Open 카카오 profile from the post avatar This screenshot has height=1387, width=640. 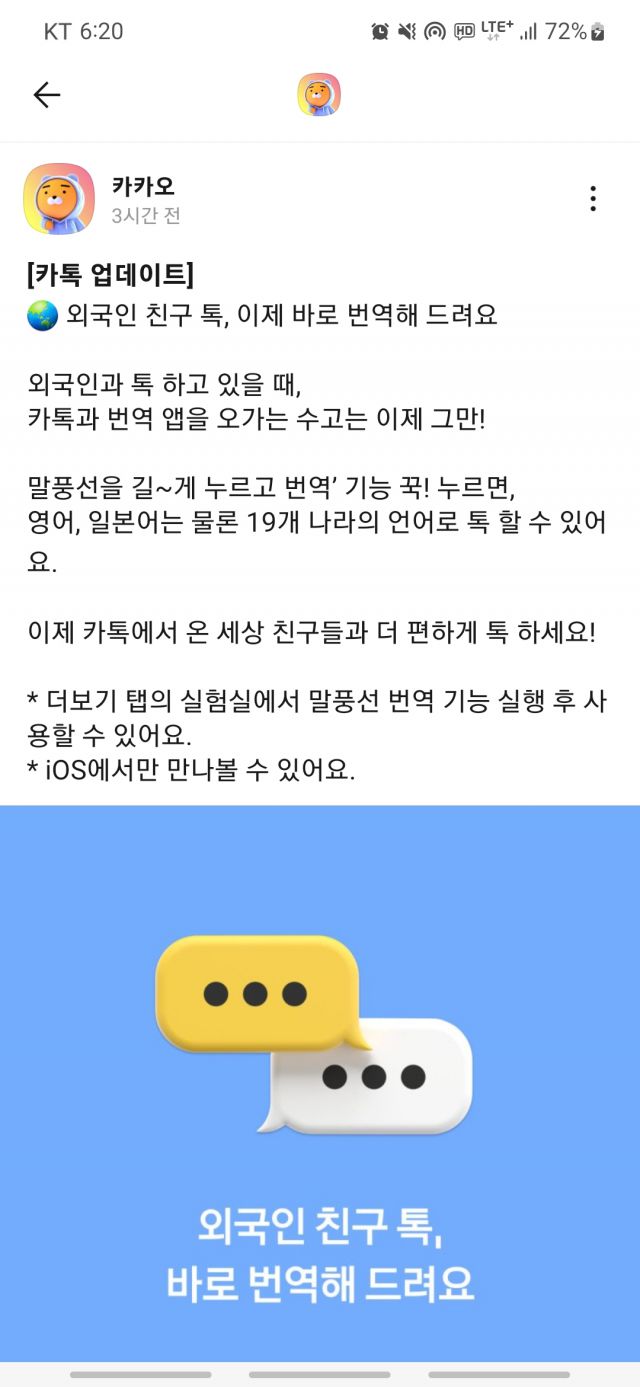pyautogui.click(x=59, y=199)
